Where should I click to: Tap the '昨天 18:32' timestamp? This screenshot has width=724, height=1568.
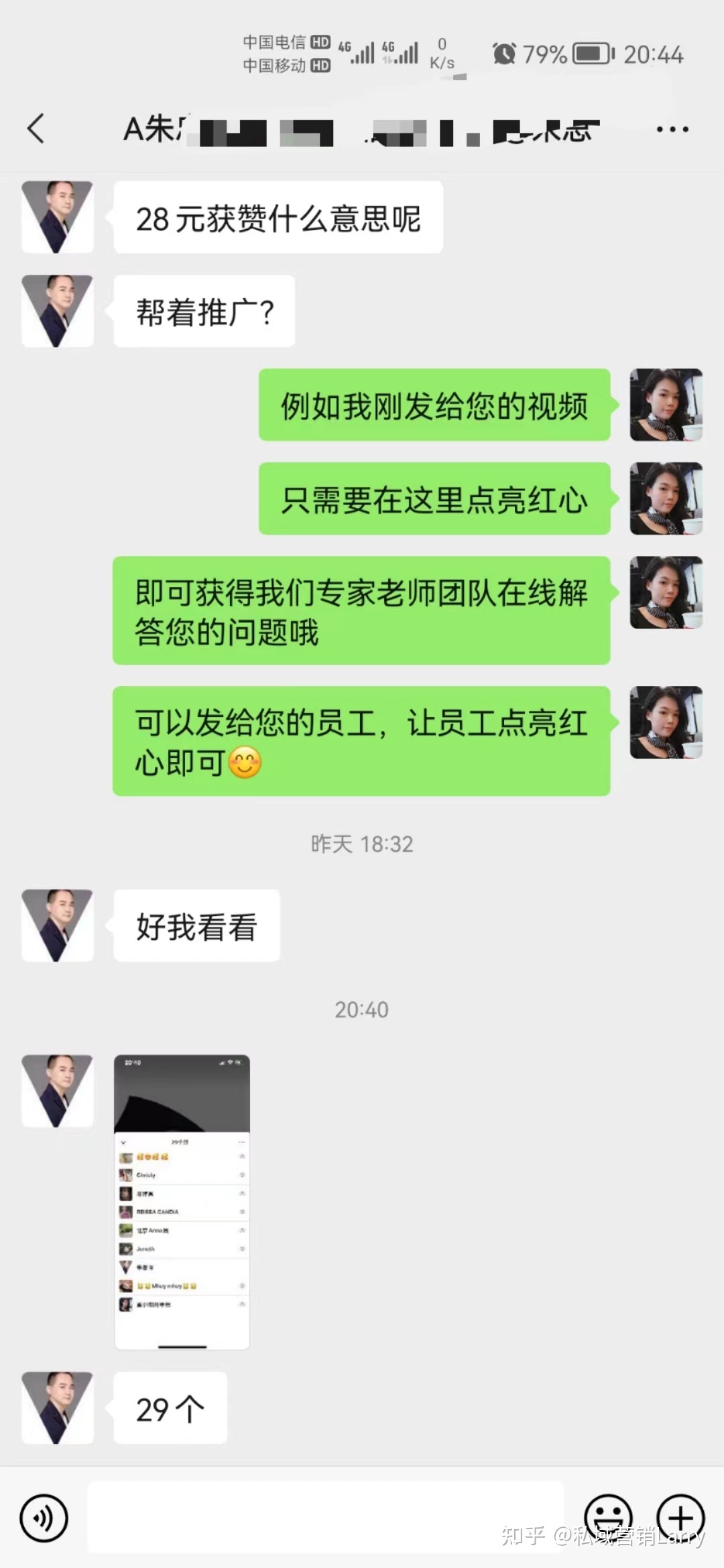click(362, 844)
